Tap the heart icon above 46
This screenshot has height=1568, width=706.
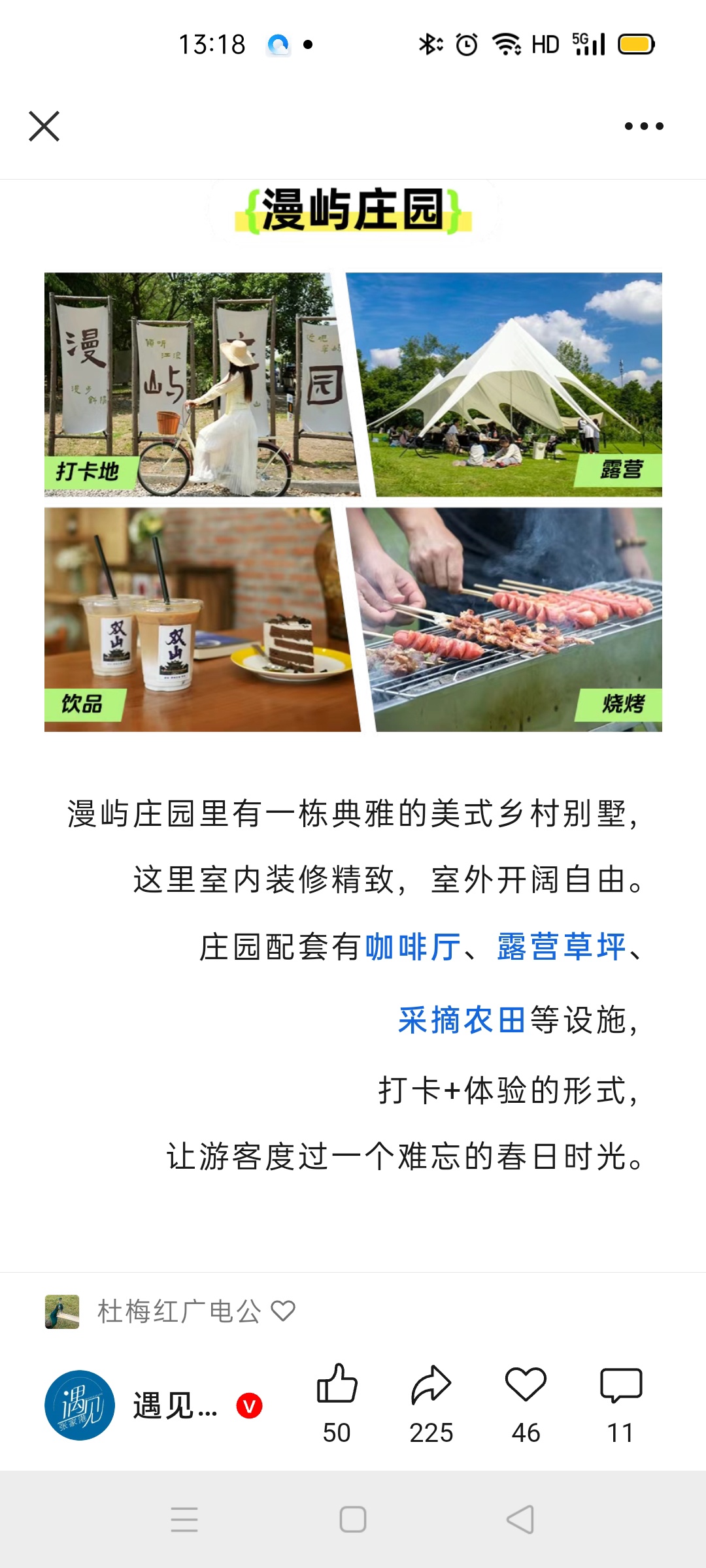tap(526, 1384)
